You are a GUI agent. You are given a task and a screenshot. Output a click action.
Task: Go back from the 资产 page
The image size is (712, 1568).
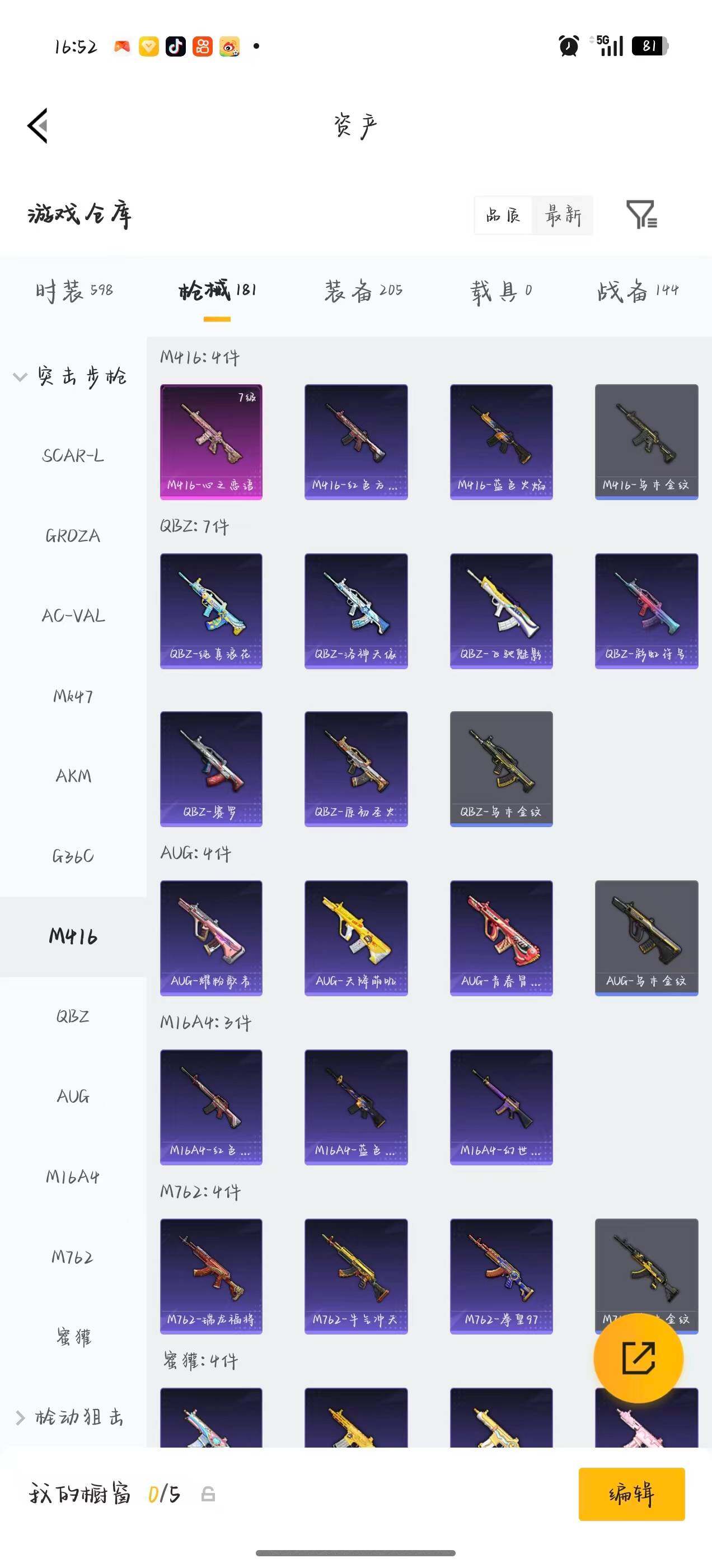[38, 126]
